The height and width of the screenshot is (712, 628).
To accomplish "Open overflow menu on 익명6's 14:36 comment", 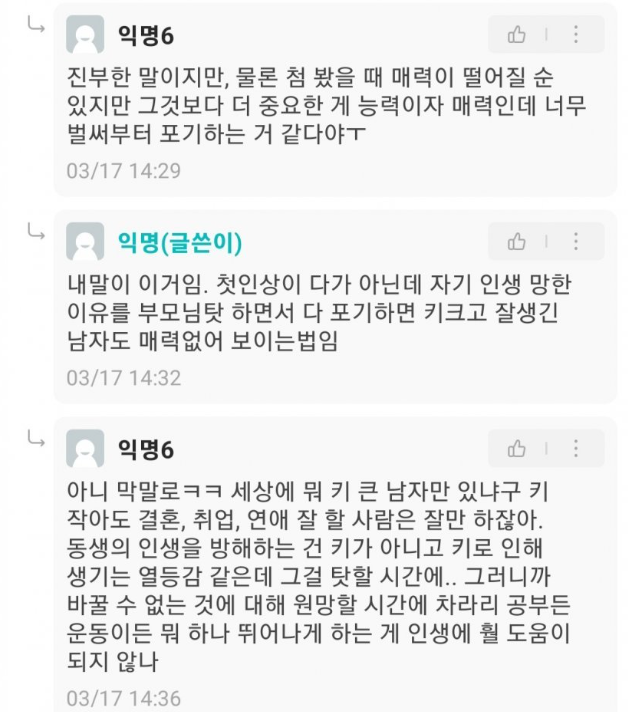I will point(576,449).
